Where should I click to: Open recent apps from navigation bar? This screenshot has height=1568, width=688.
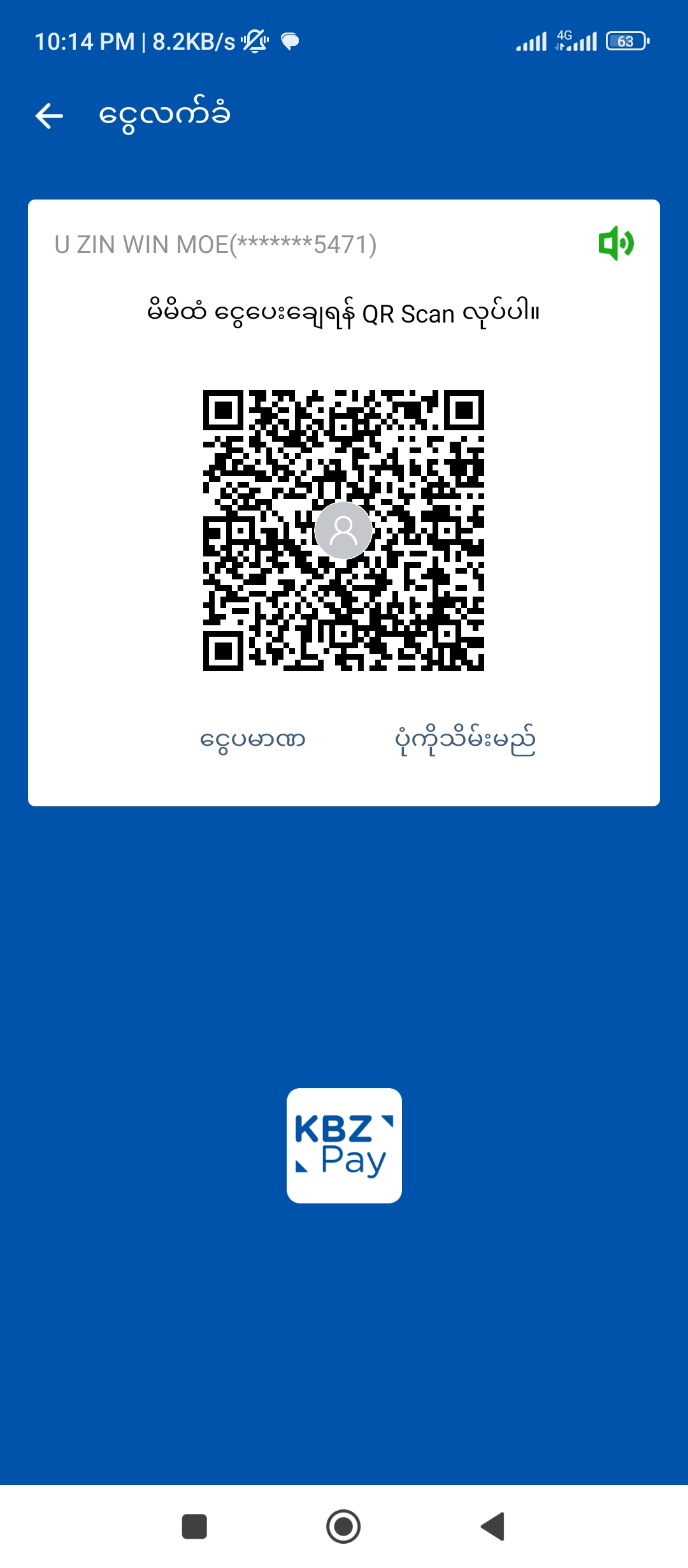pyautogui.click(x=194, y=1526)
